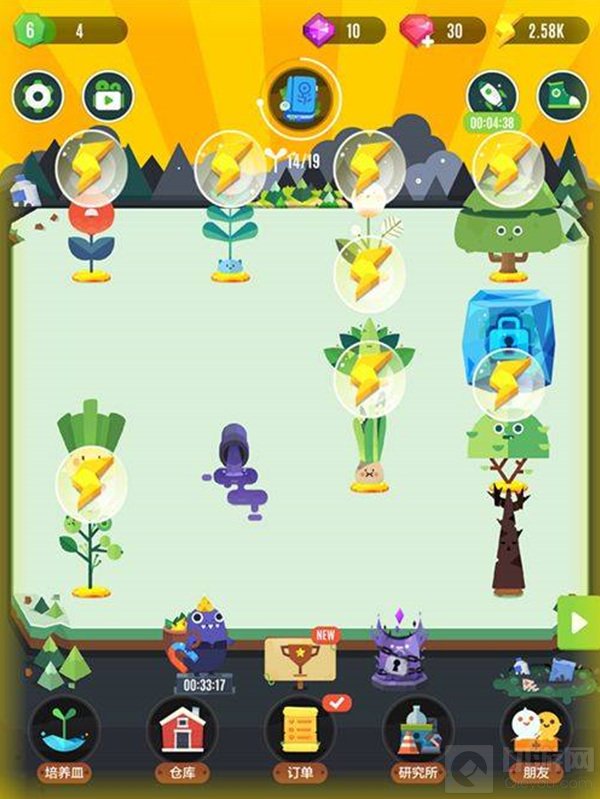Screen dimensions: 600x799
Task: Open the blue plant encyclopedia book
Action: (300, 96)
